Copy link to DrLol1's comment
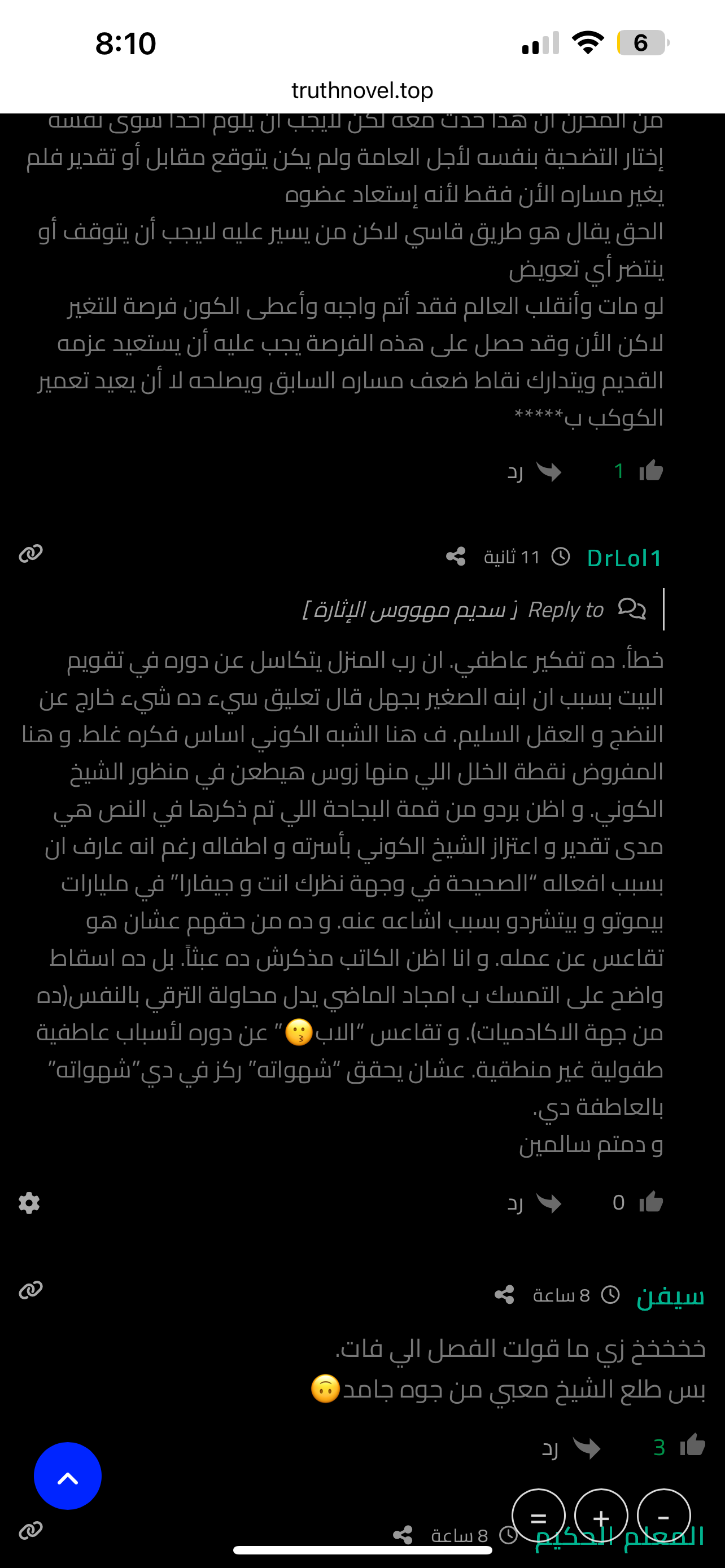The width and height of the screenshot is (725, 1568). [30, 553]
